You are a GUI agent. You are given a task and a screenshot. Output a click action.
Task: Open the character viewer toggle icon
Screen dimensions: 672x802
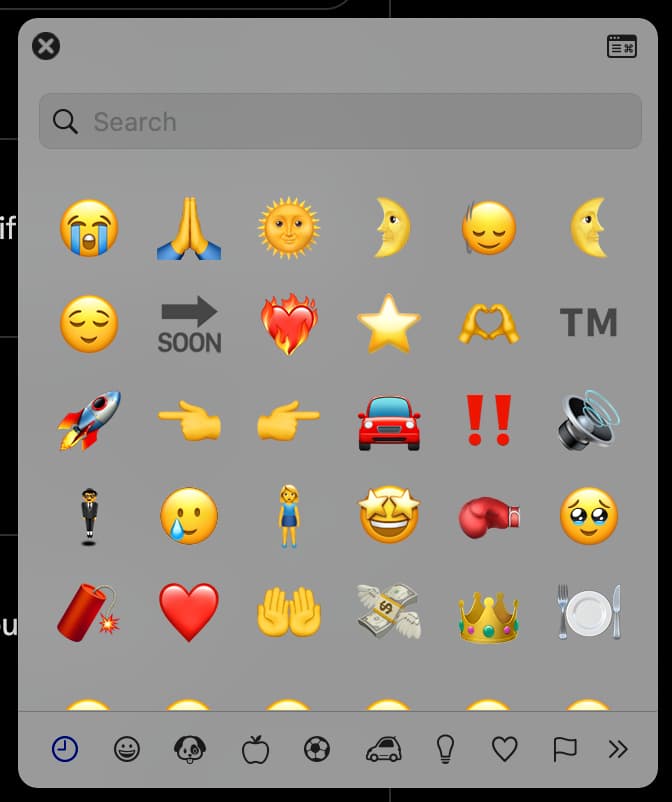[621, 46]
